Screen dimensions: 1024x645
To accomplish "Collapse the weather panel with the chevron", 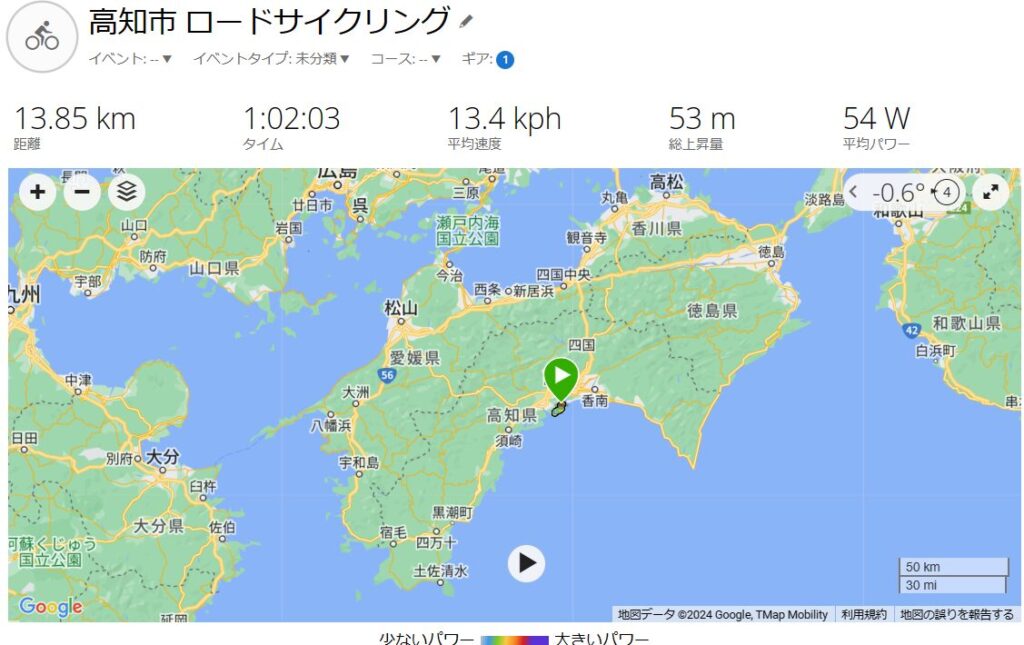I will [x=854, y=191].
